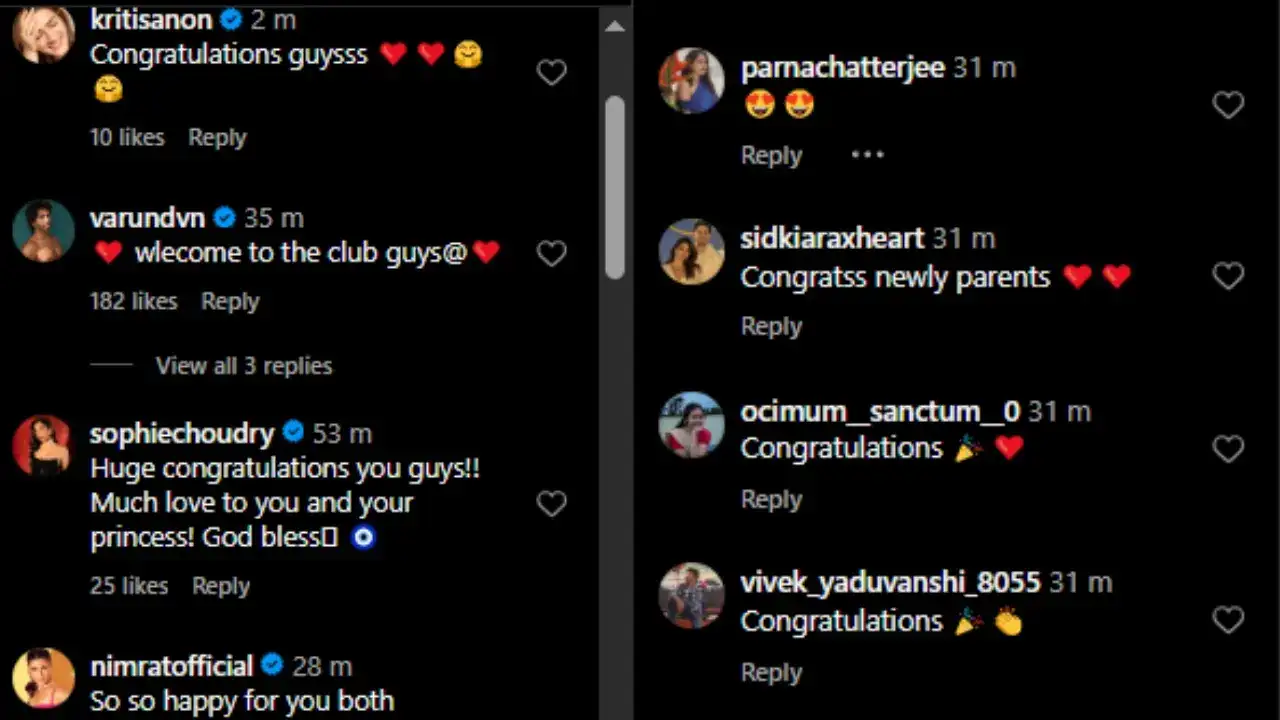Like sophiechoudry's comment
The image size is (1280, 720).
click(x=551, y=503)
